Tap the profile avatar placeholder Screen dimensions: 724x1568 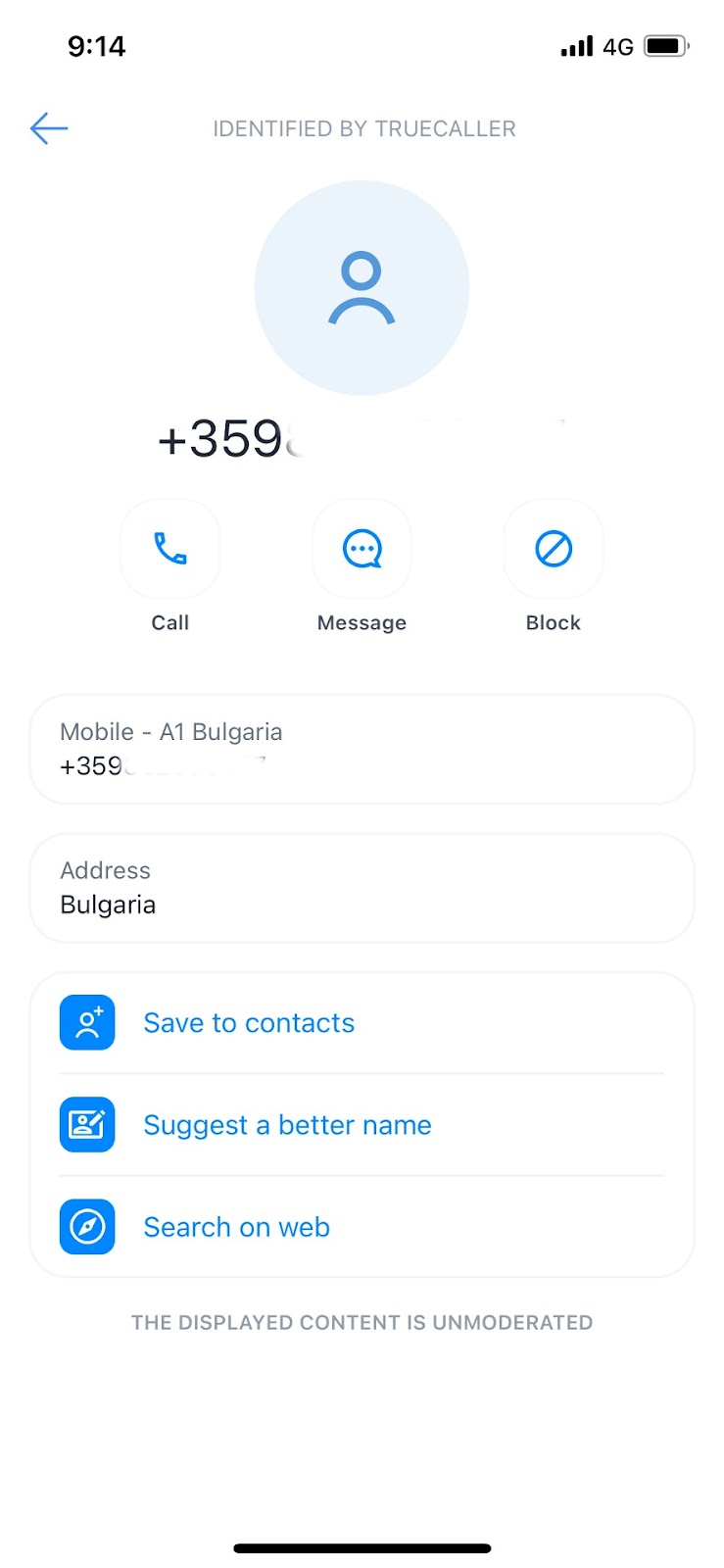[362, 287]
